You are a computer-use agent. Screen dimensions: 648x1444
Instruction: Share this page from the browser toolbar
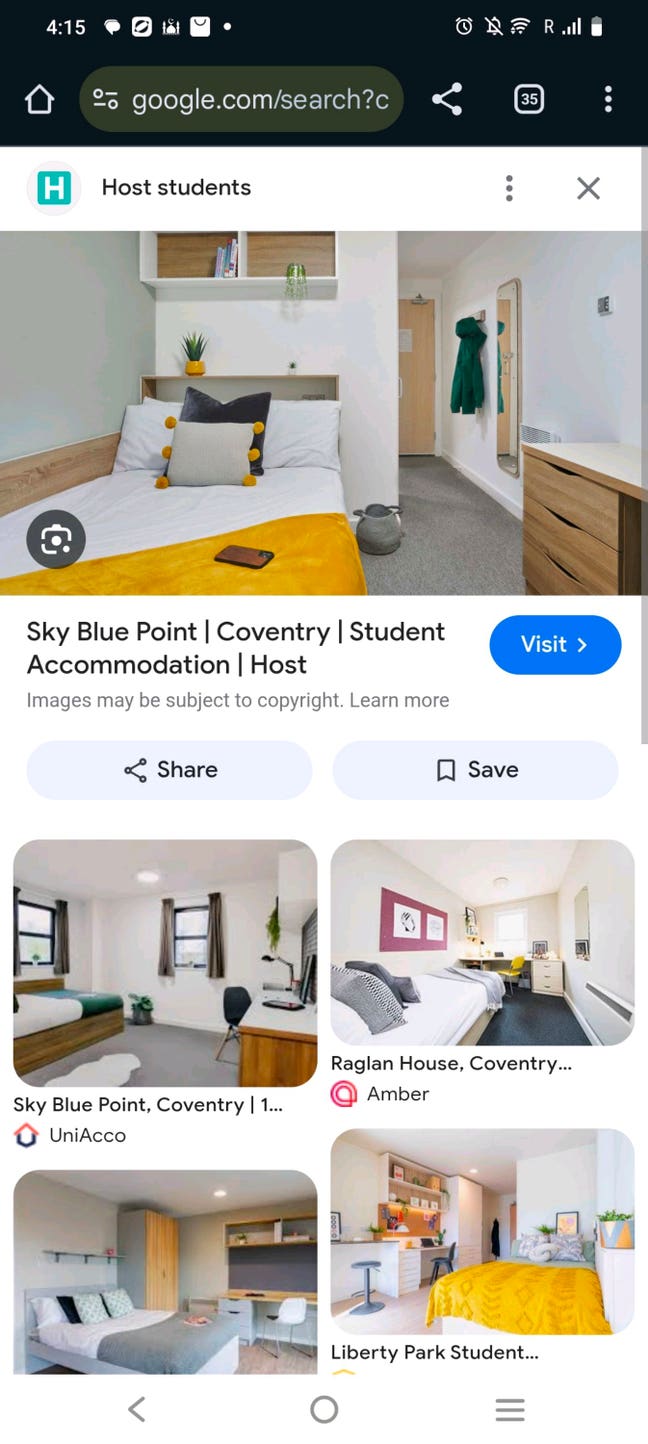pyautogui.click(x=447, y=99)
